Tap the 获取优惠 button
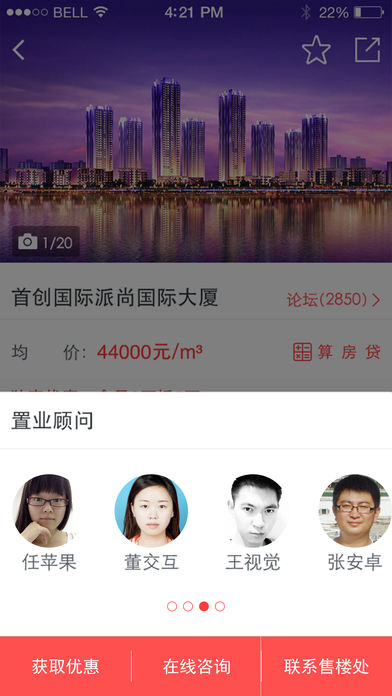 [66, 666]
